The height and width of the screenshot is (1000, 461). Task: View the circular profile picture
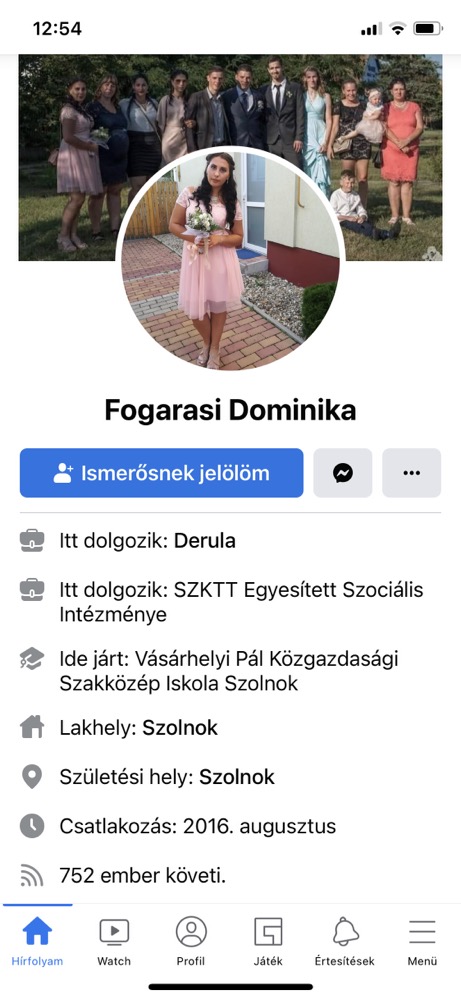click(231, 261)
